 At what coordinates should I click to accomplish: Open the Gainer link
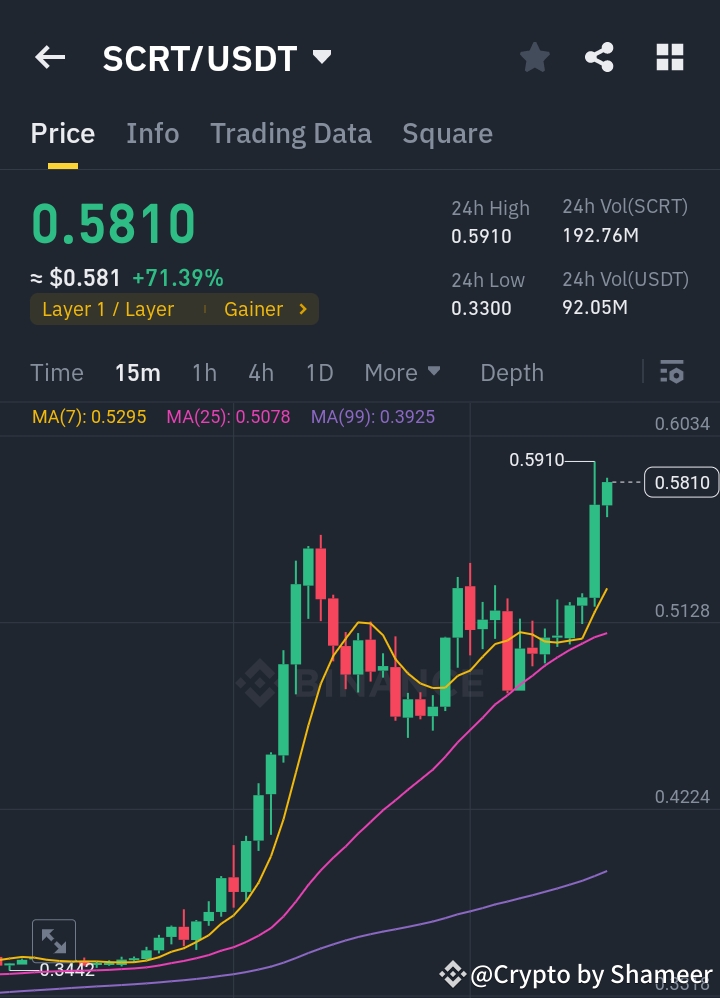[x=254, y=309]
